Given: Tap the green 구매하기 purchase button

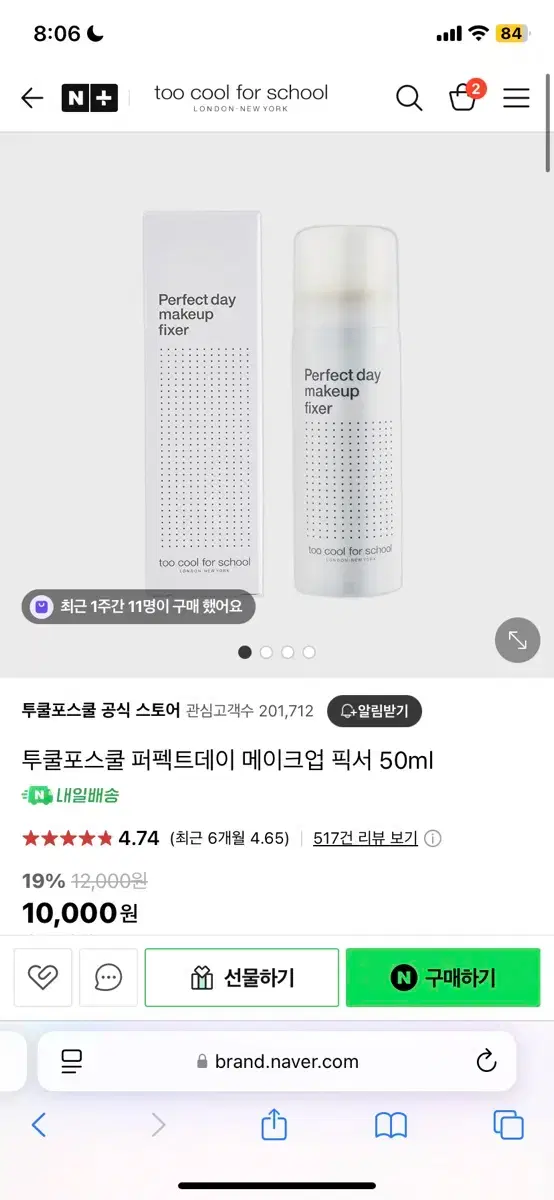Looking at the screenshot, I should 443,977.
